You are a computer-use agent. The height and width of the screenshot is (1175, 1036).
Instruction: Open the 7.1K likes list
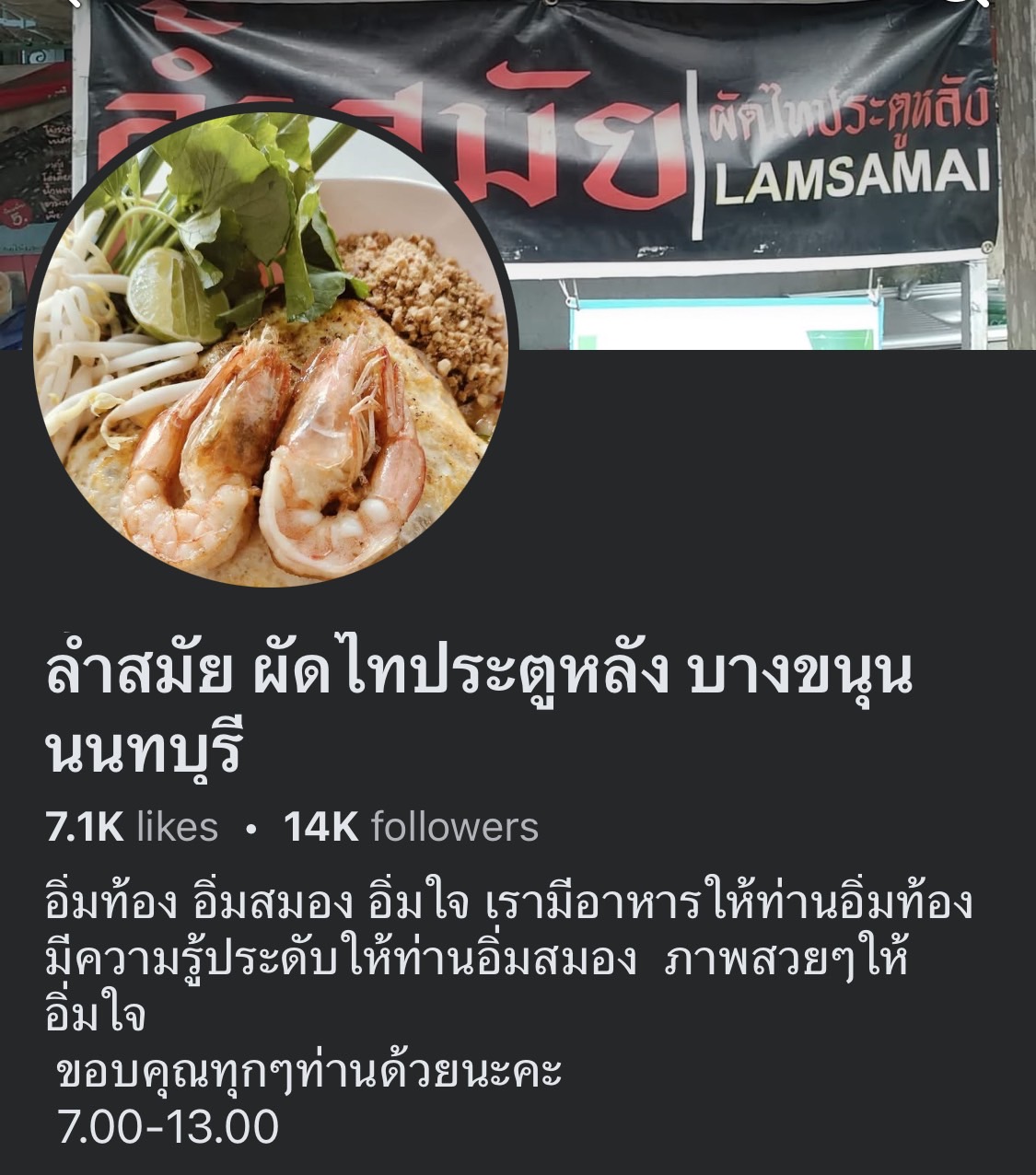click(132, 827)
